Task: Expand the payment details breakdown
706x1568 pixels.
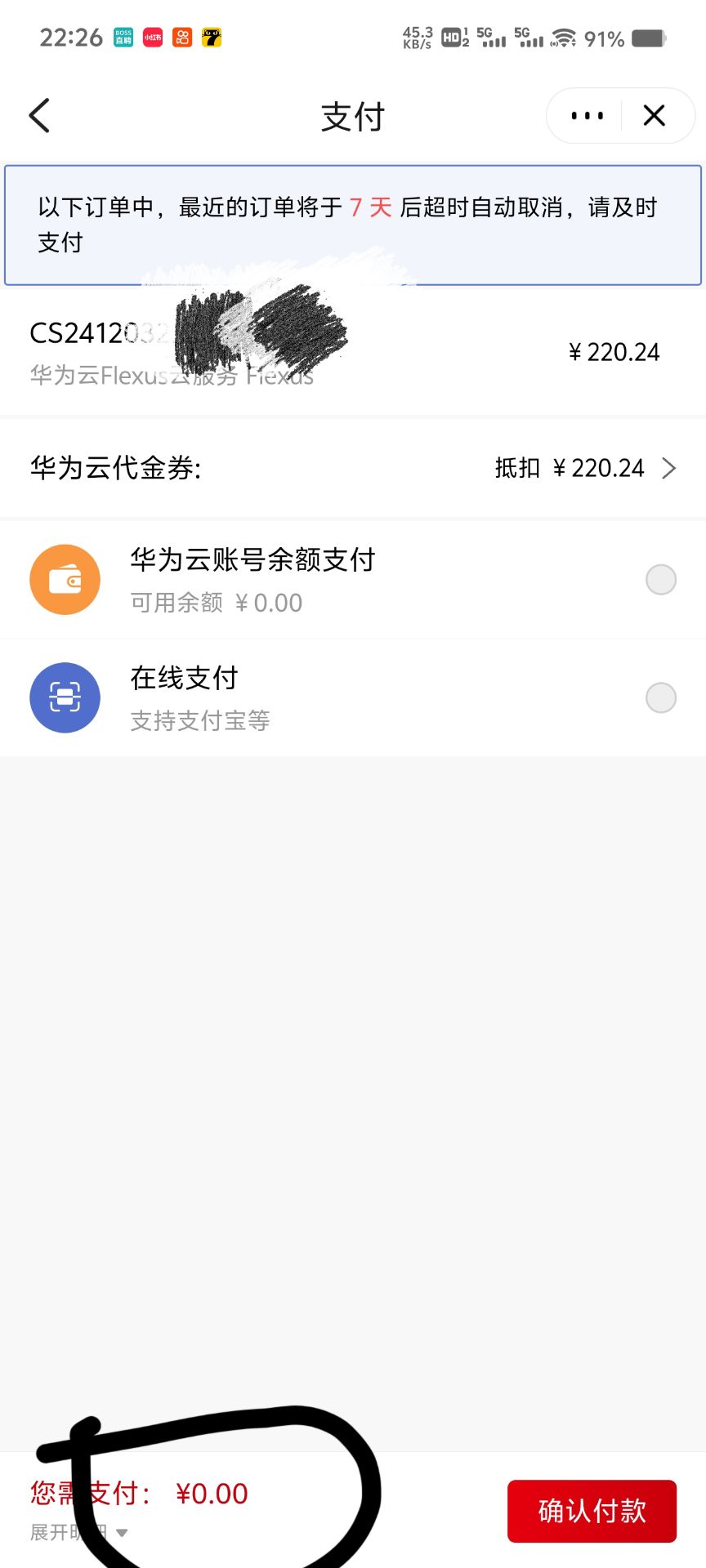Action: [79, 1533]
